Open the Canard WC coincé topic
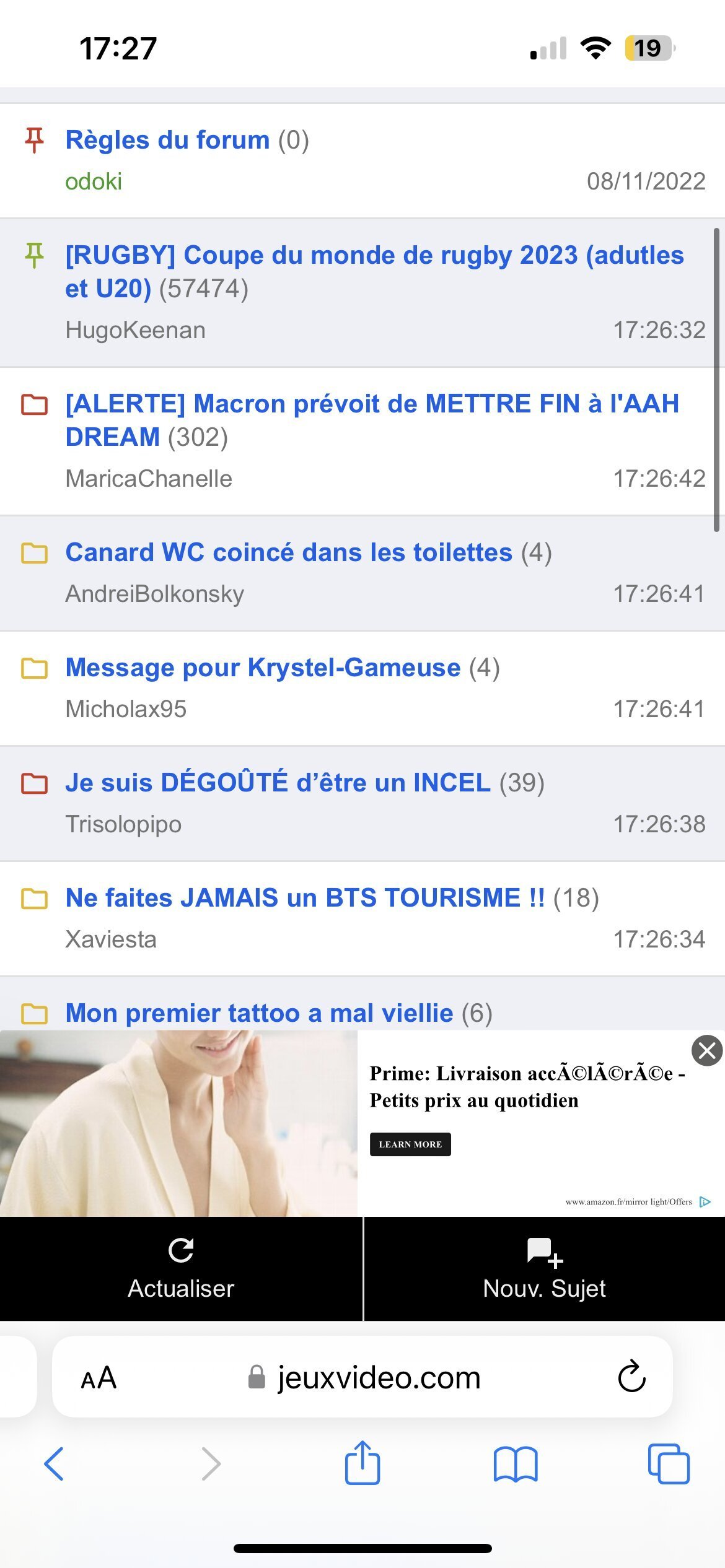Screen dimensions: 725x1568 point(289,552)
